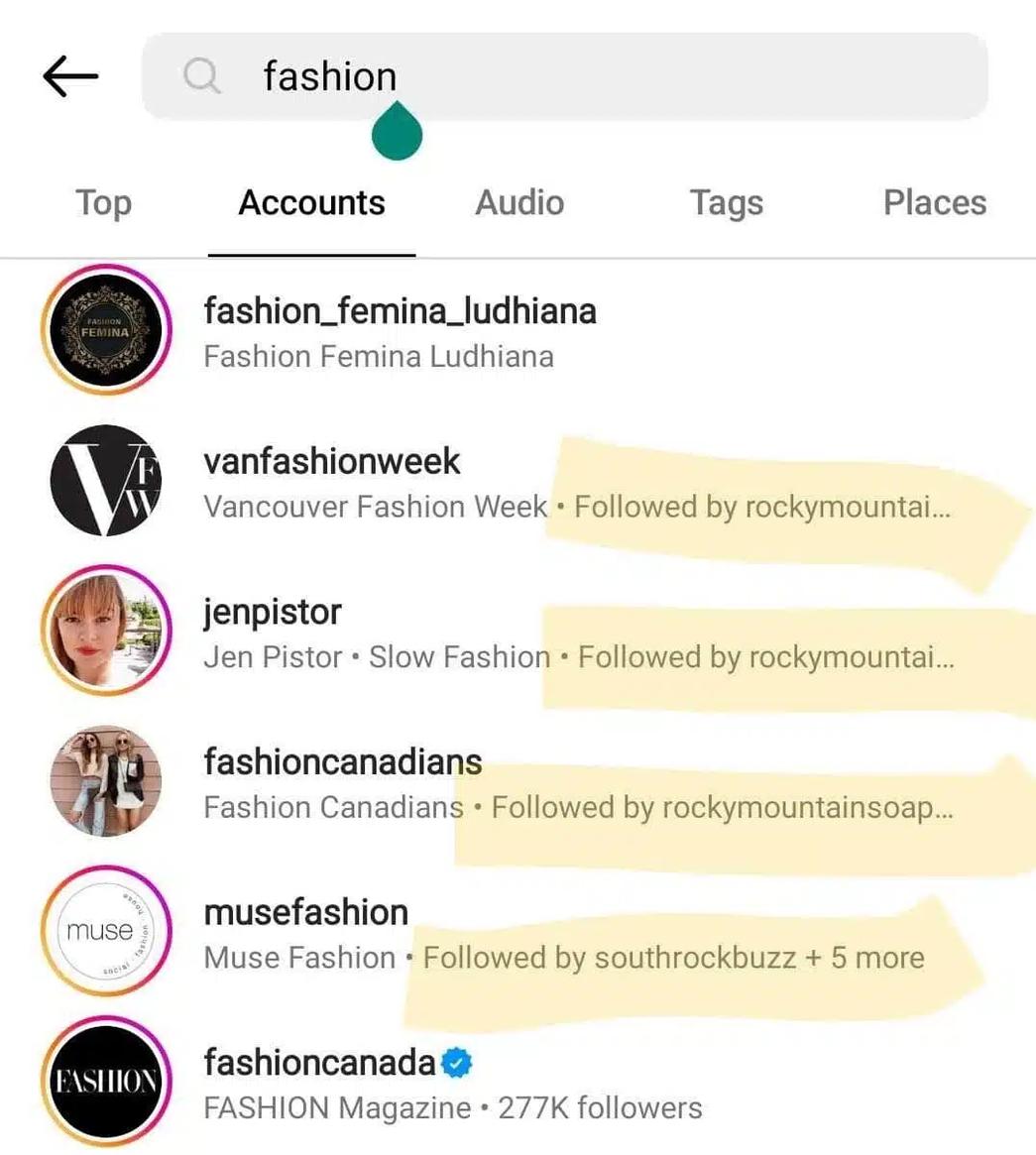Screen dimensions: 1036x1155
Task: Open jenpistor's profile photo
Action: 105,632
